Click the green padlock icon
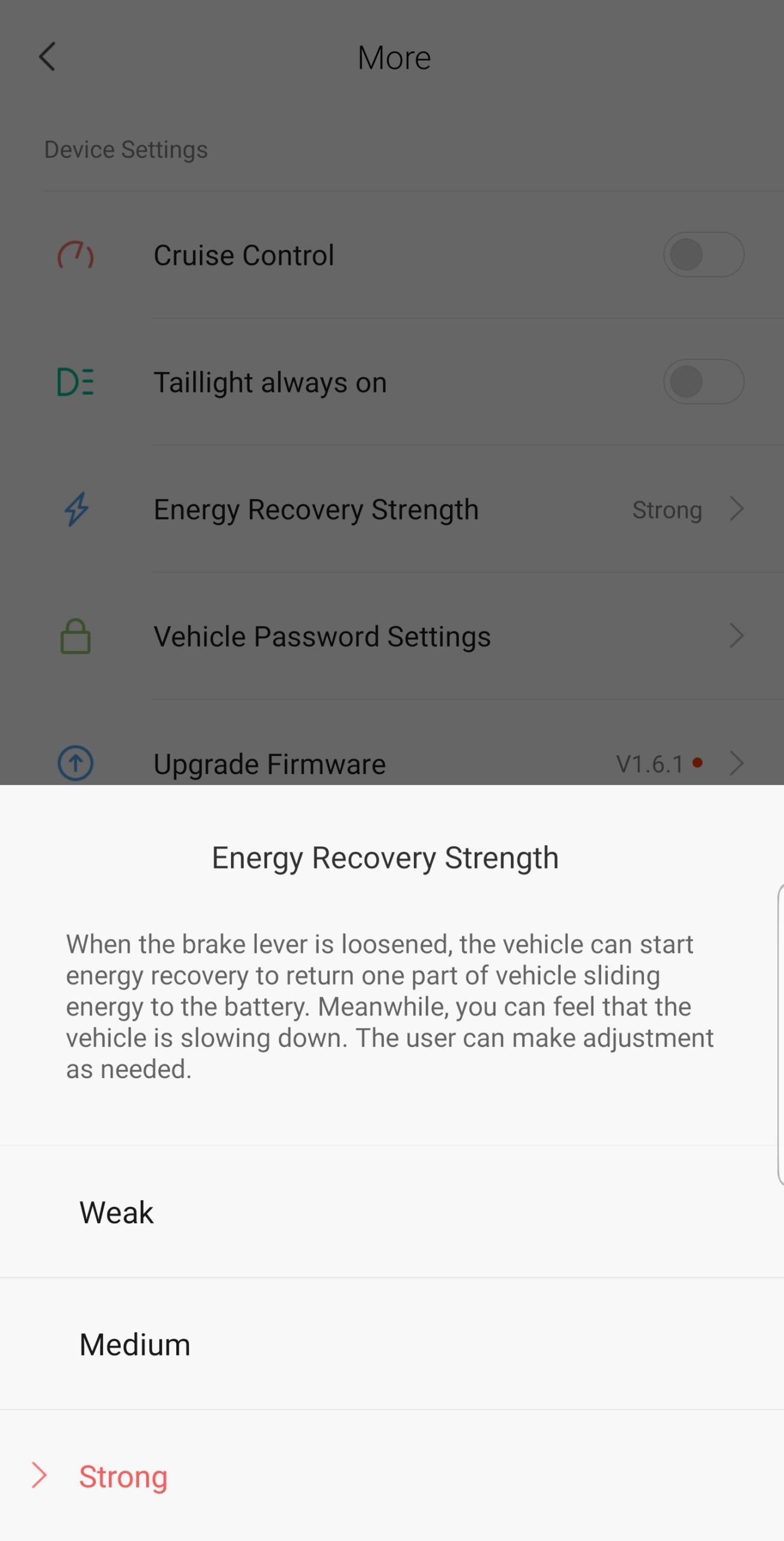Viewport: 784px width, 1541px height. [76, 636]
